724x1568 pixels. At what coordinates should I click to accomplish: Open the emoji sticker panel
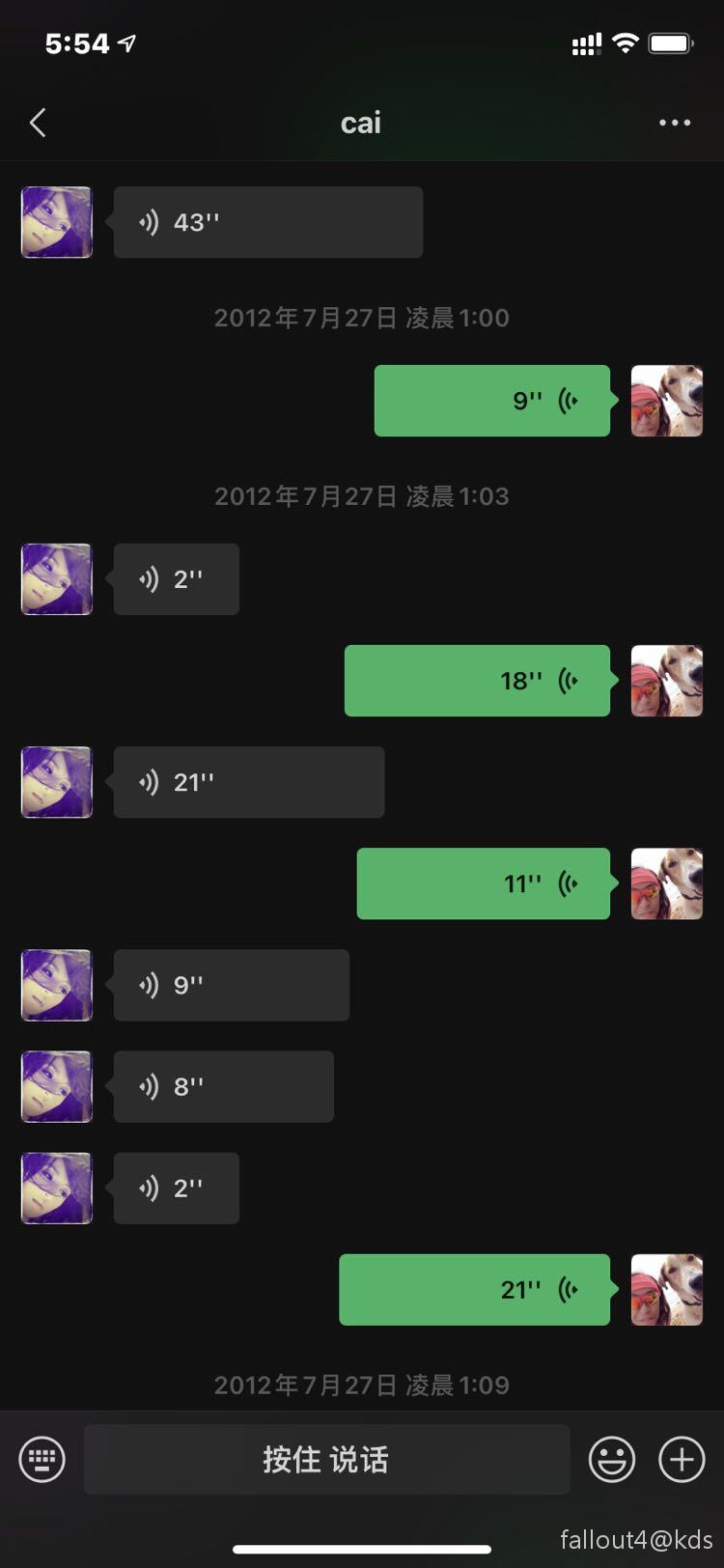[x=612, y=1459]
